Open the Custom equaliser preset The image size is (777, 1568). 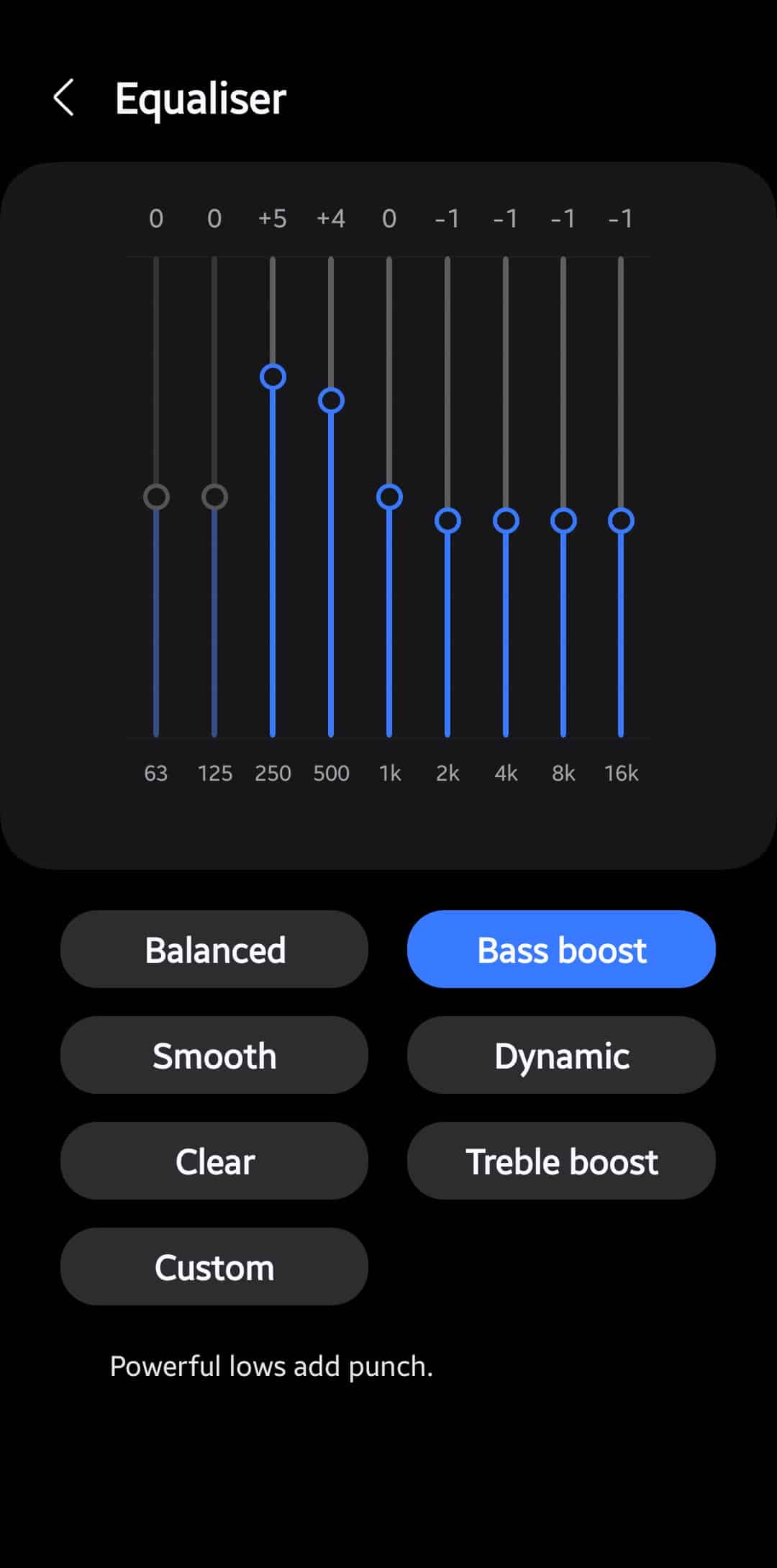(214, 1266)
